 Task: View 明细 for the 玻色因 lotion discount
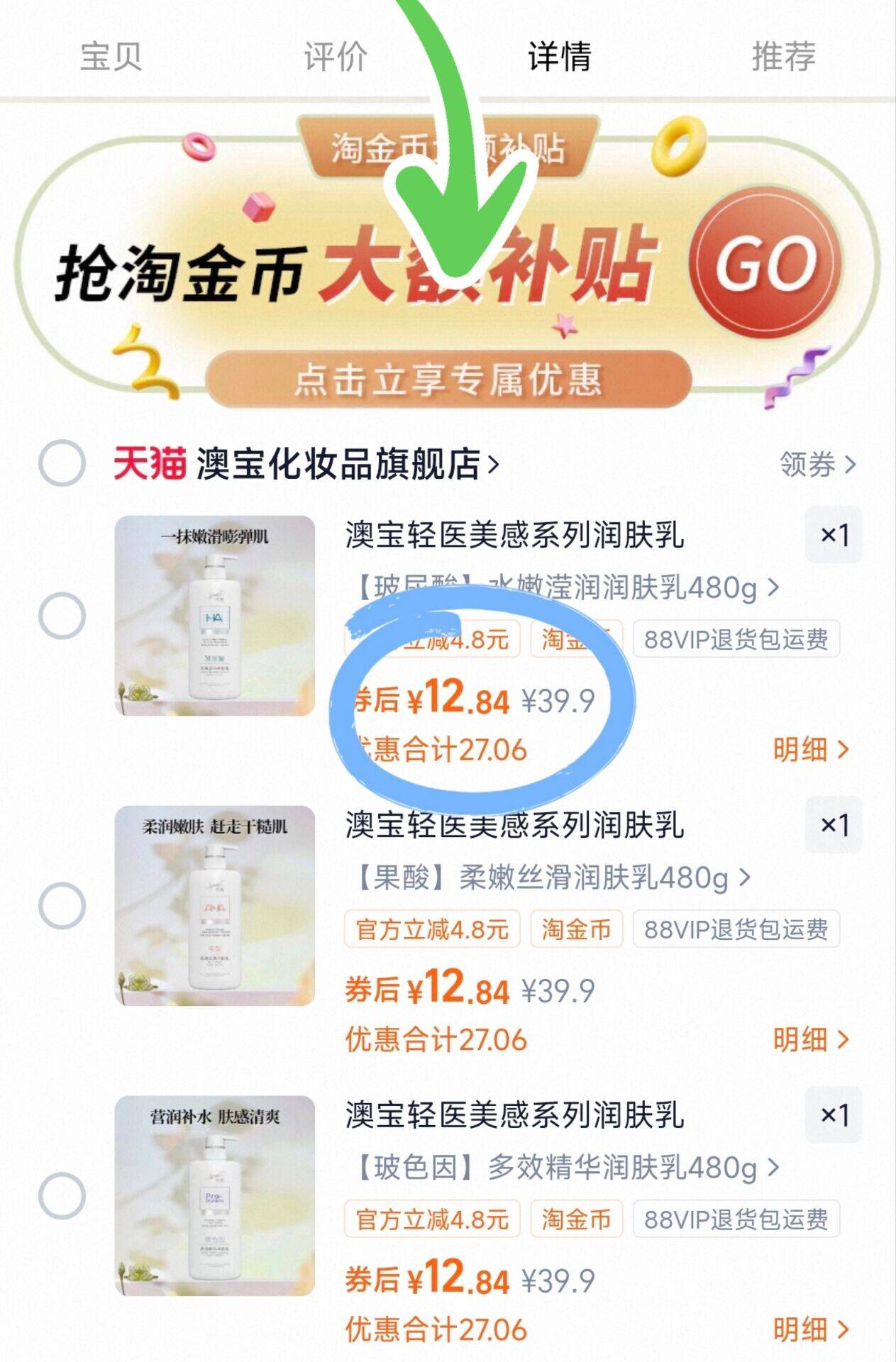(x=810, y=1329)
